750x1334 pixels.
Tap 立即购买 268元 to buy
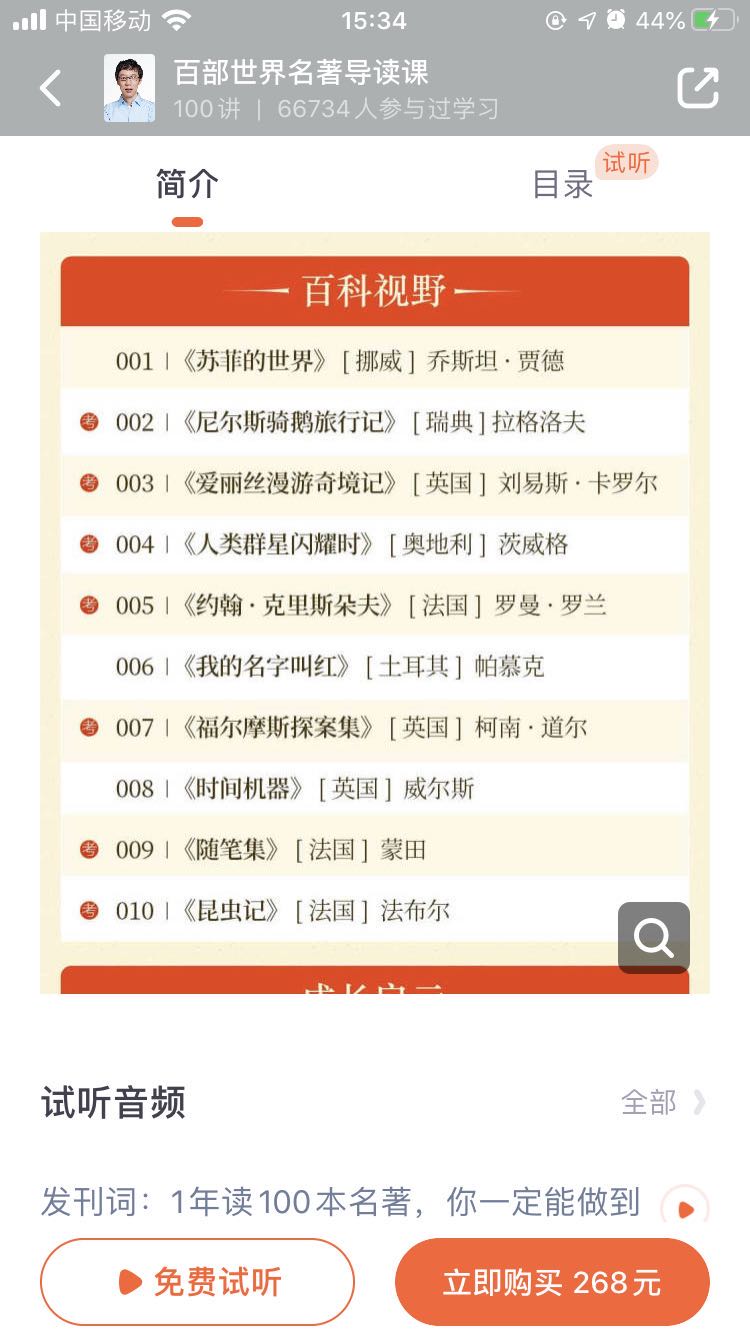(552, 1282)
